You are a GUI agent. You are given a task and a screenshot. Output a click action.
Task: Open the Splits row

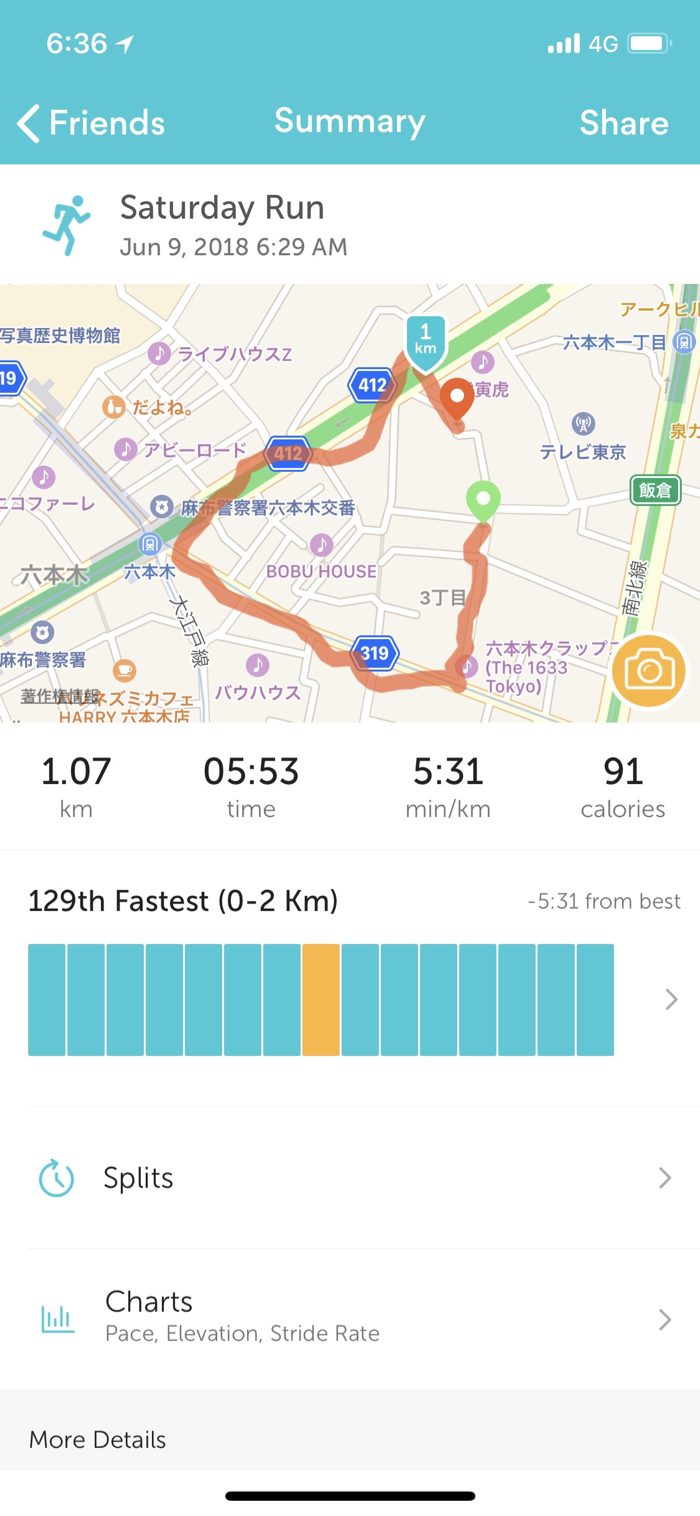point(350,1178)
